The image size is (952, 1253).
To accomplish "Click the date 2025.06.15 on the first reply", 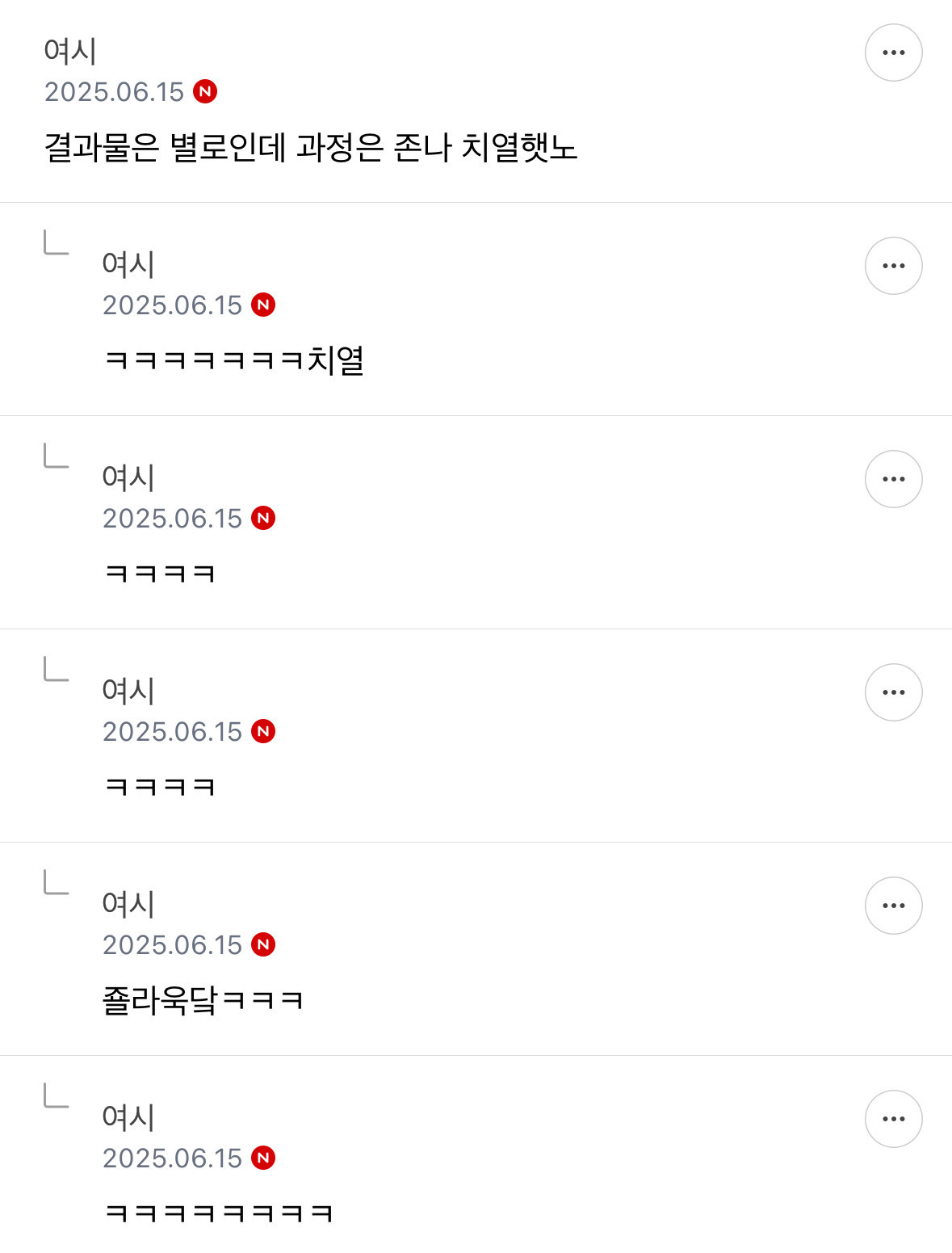I will coord(174,305).
